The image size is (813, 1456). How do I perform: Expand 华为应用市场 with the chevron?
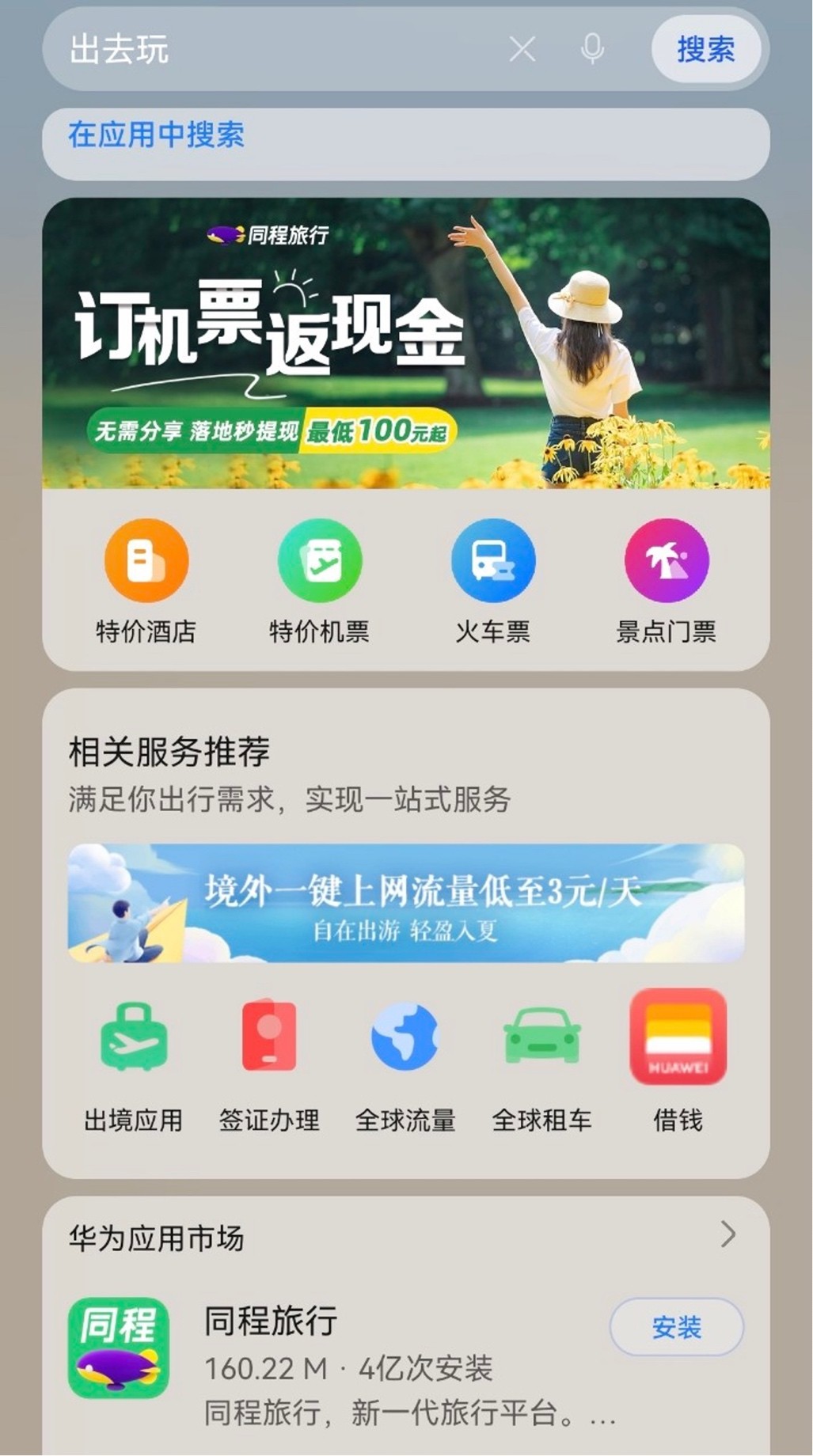pos(728,1234)
